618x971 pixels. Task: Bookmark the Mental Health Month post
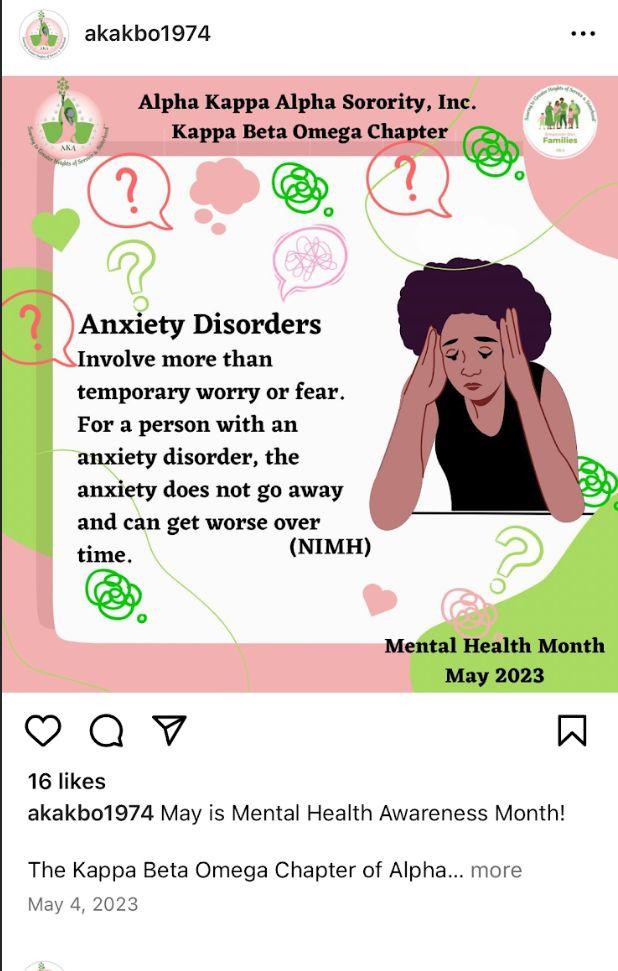click(572, 730)
